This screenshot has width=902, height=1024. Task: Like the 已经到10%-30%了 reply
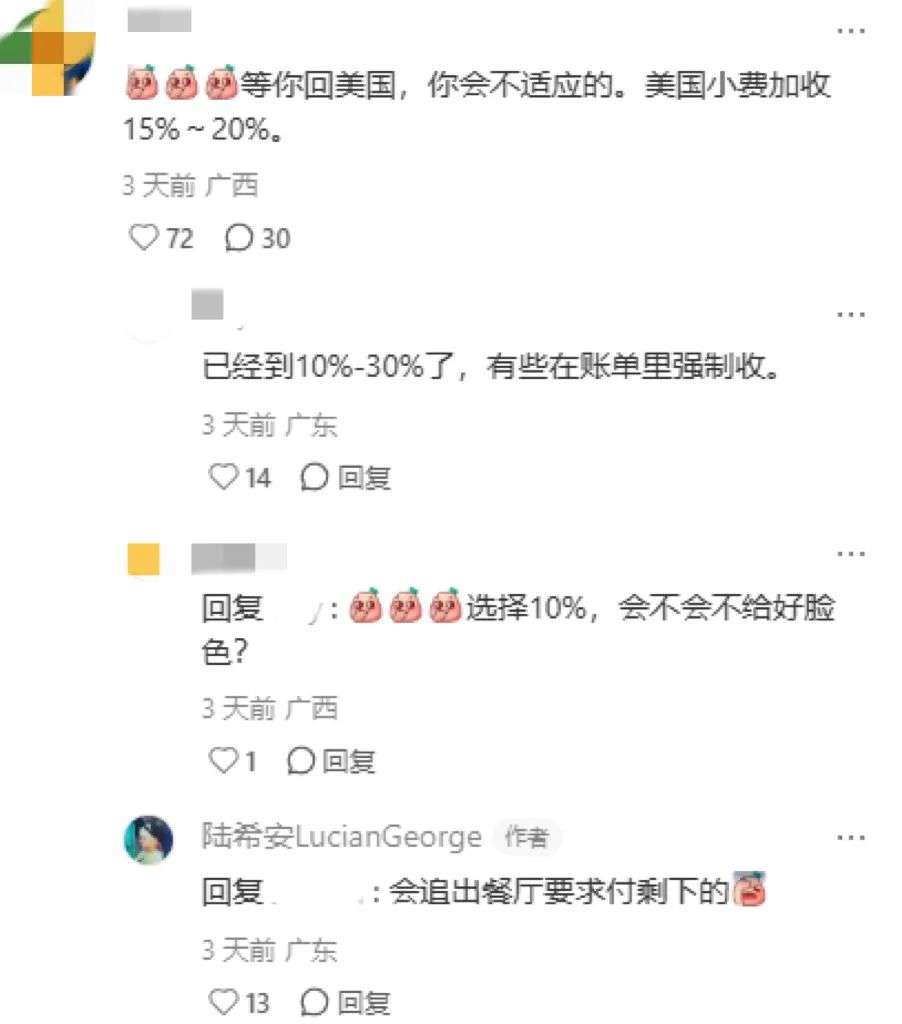point(224,478)
